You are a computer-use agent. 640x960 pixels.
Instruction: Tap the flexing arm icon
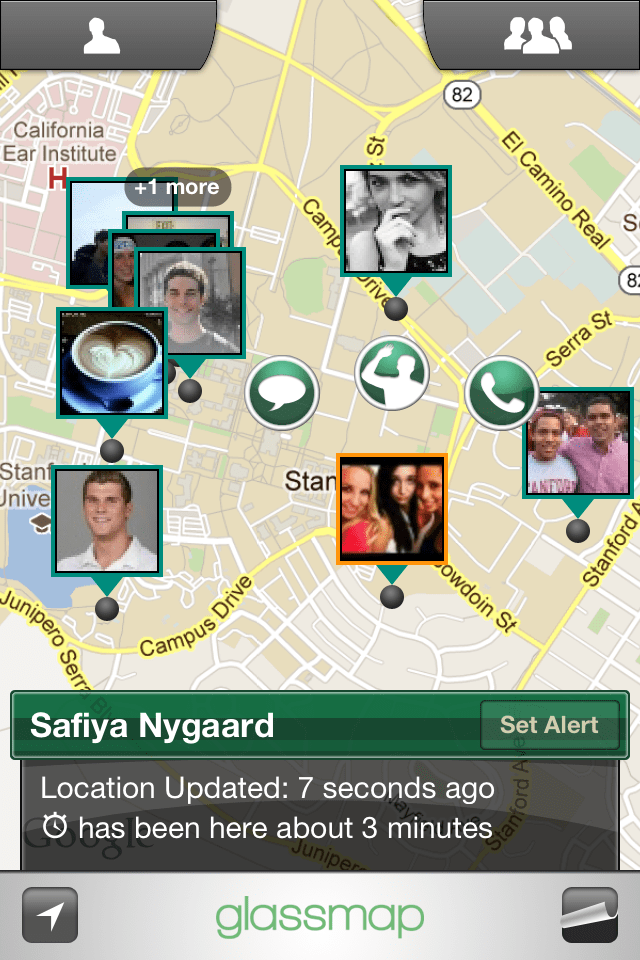(392, 373)
